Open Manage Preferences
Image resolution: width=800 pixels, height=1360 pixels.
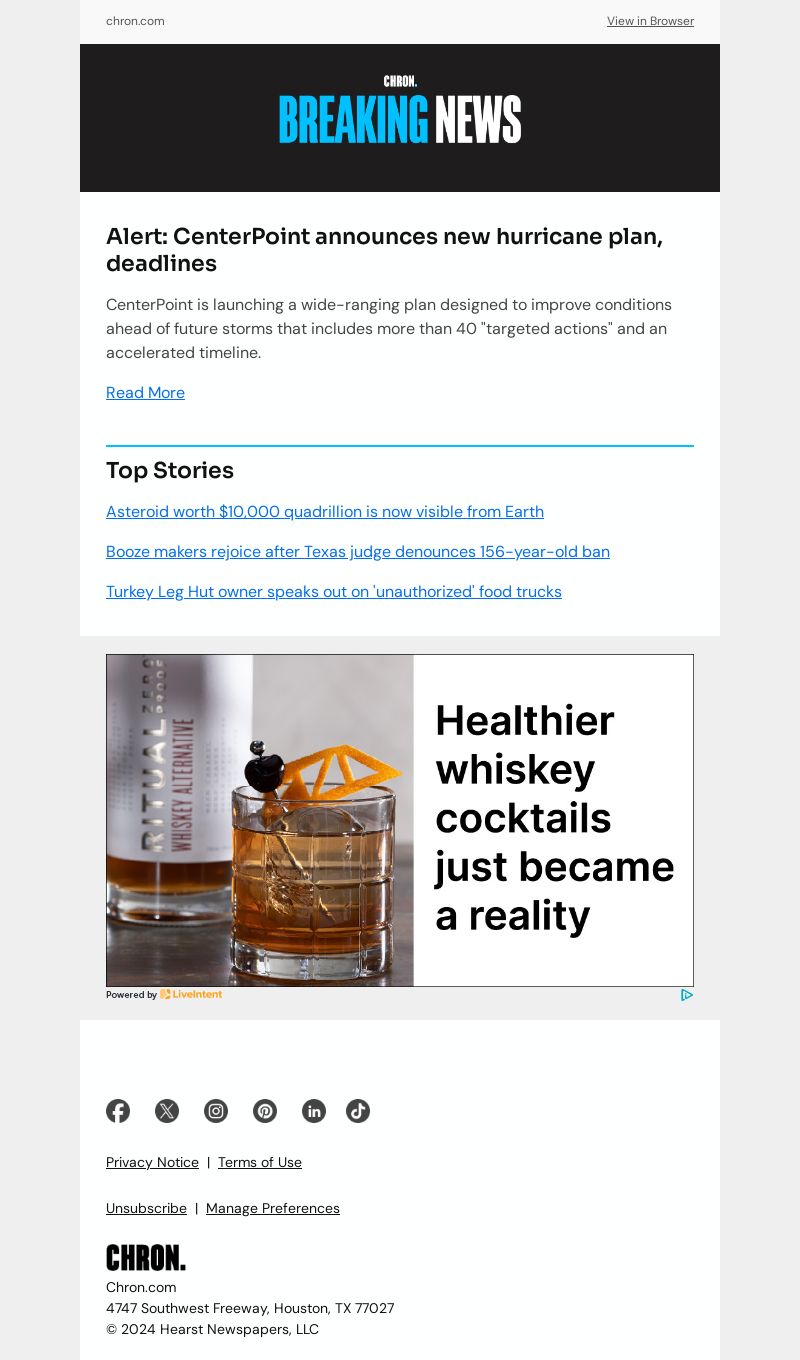pos(273,1208)
